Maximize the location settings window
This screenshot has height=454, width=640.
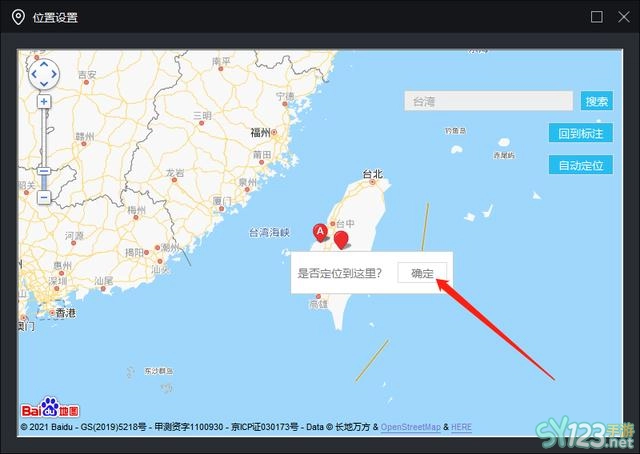tap(597, 17)
